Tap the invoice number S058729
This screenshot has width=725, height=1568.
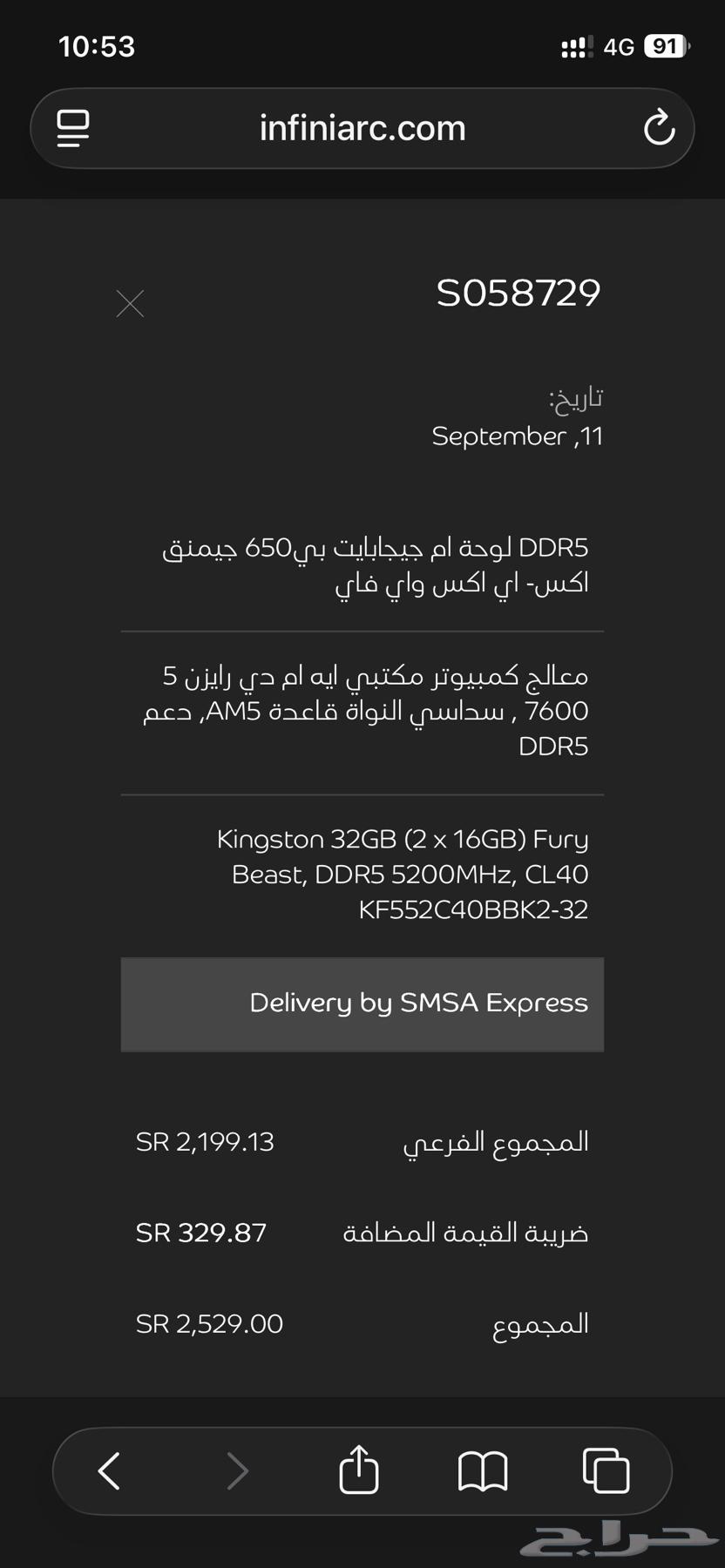[516, 293]
